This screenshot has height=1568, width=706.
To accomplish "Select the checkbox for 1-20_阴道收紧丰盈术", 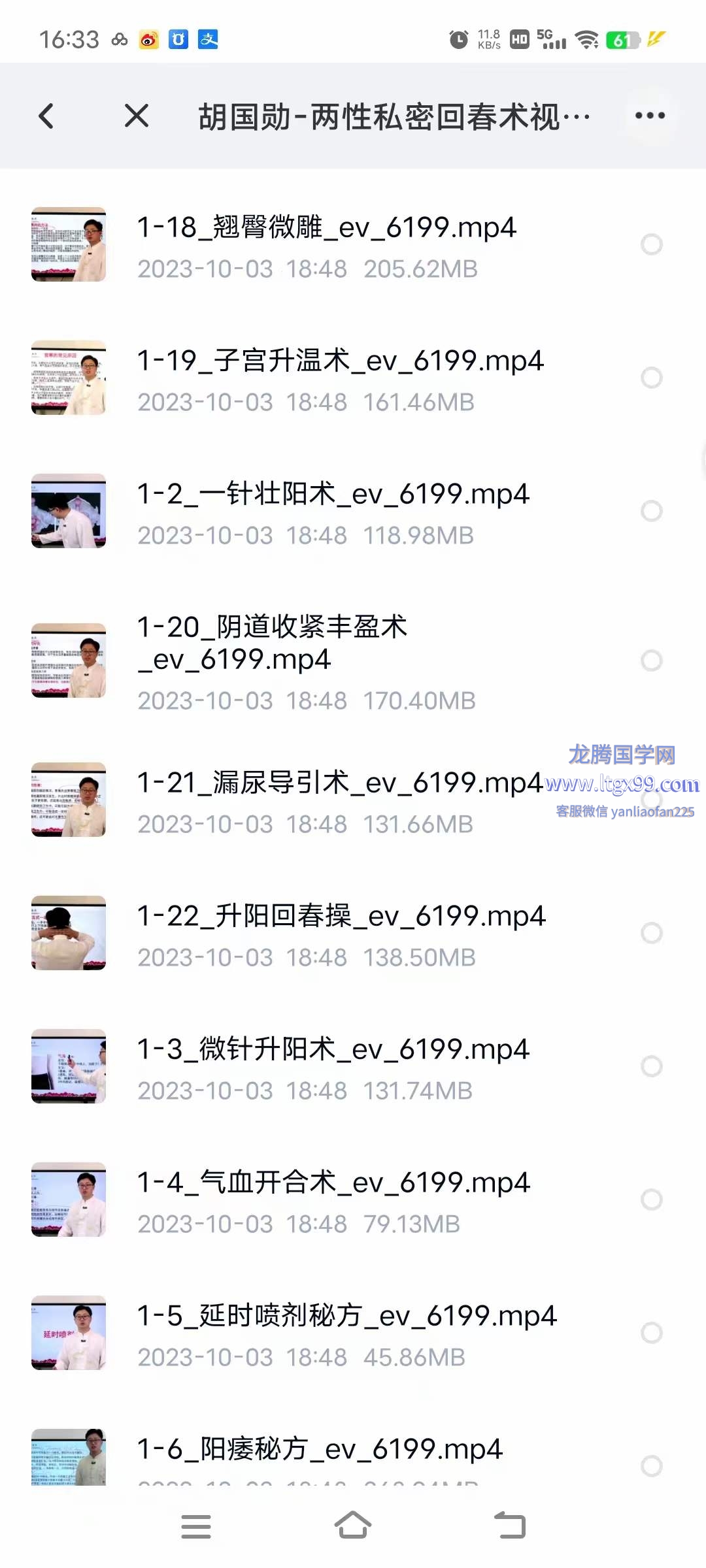I will (x=651, y=661).
